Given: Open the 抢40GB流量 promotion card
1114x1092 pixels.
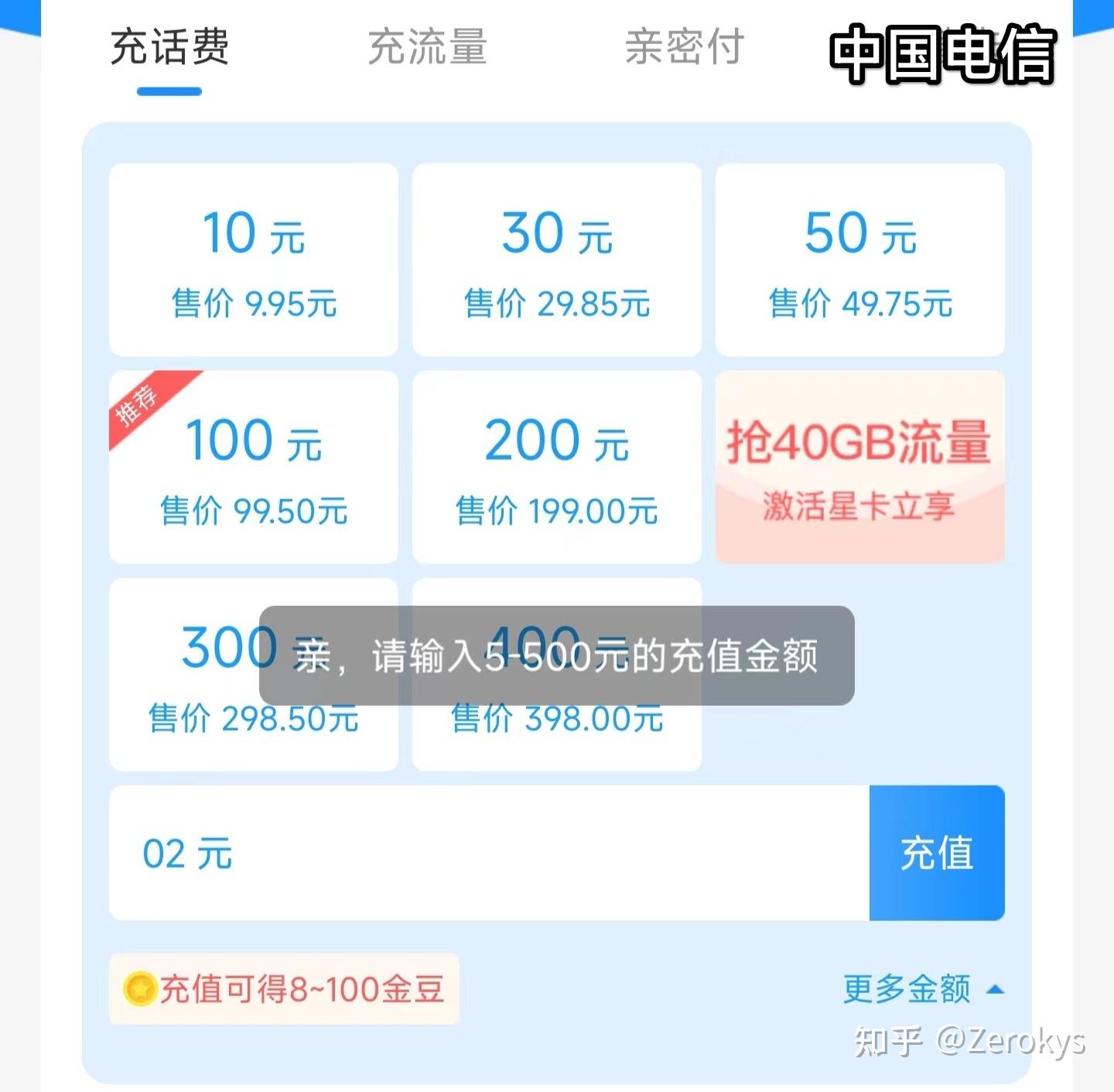Looking at the screenshot, I should pos(860,467).
